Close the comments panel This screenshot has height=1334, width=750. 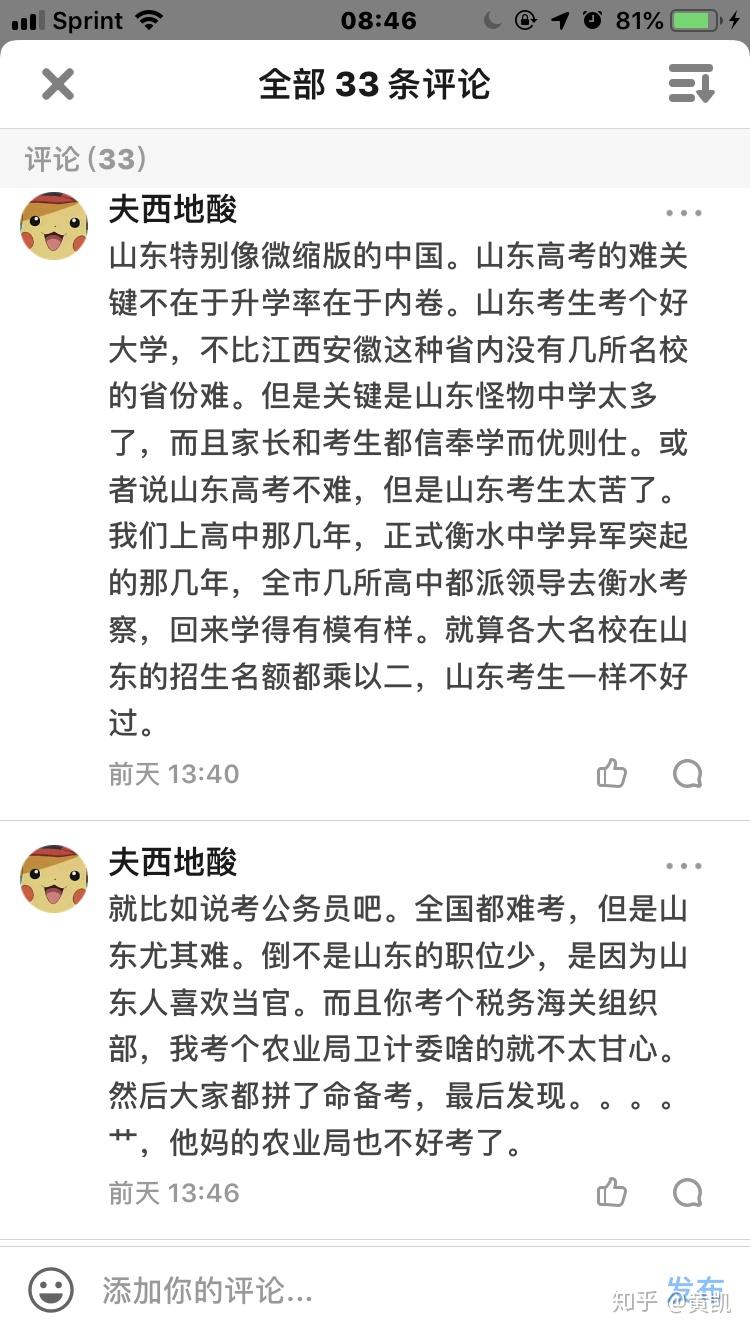[58, 84]
